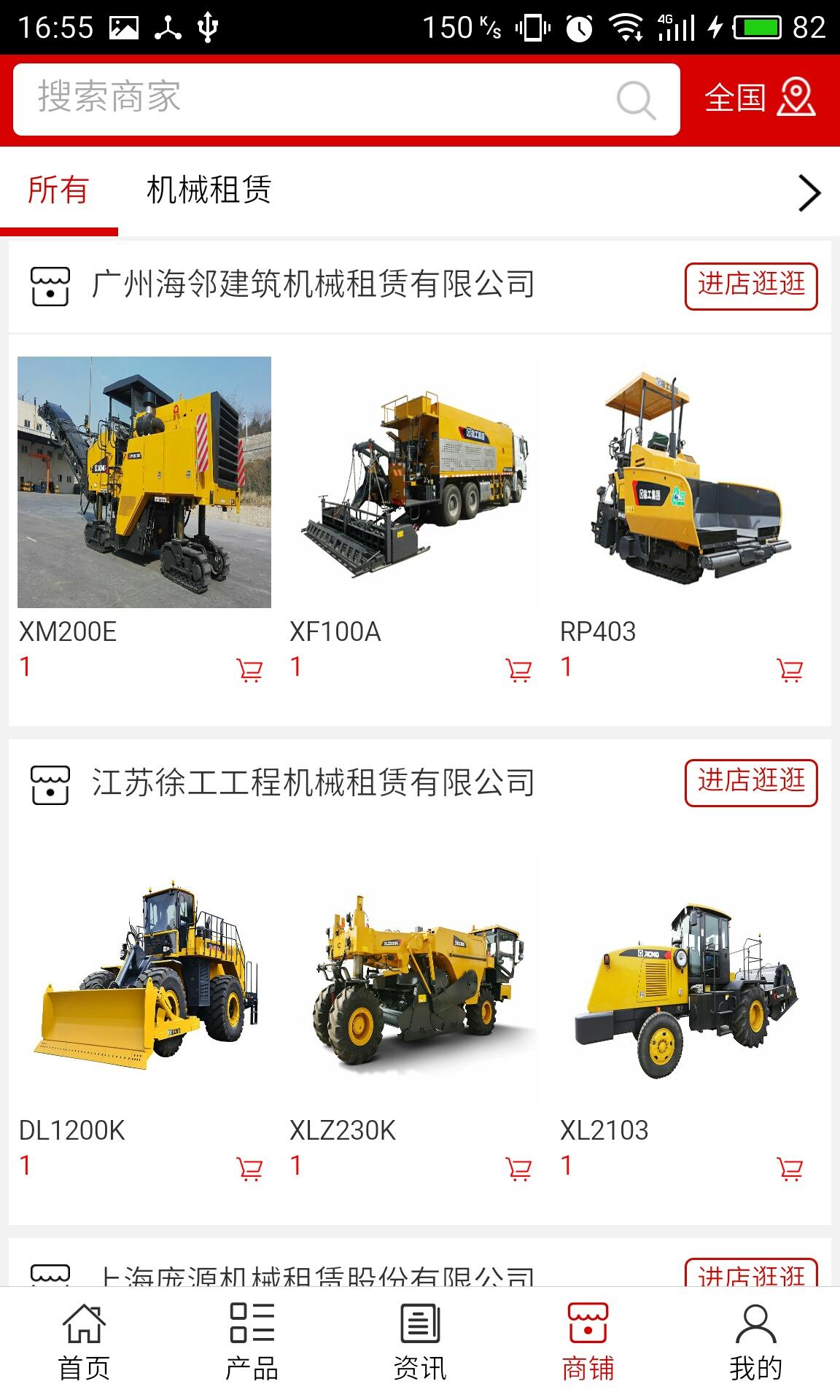The width and height of the screenshot is (840, 1400).
Task: Tap 进店逛逛 for 江苏徐工工程机械租赁有限公司
Action: (x=750, y=783)
